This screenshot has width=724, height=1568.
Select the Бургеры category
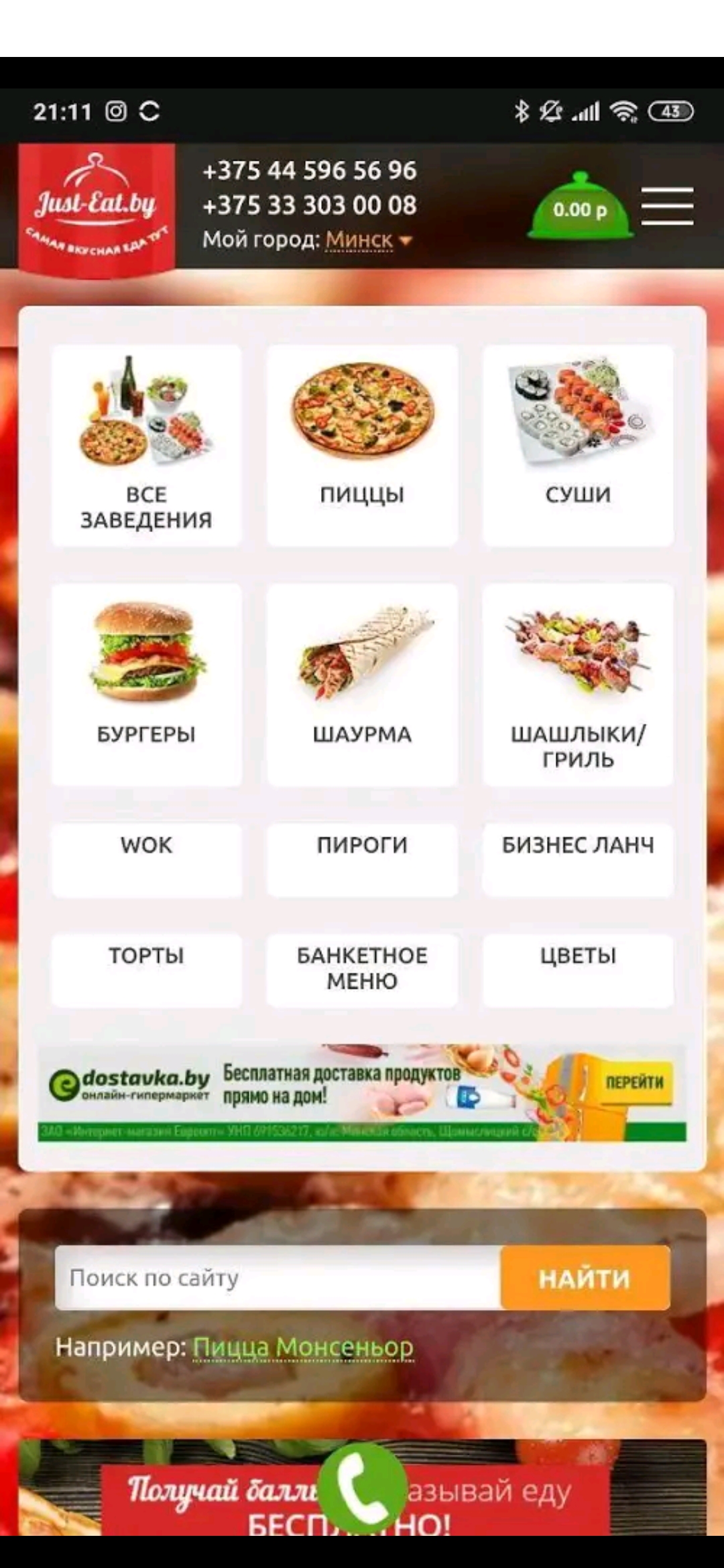click(x=146, y=684)
